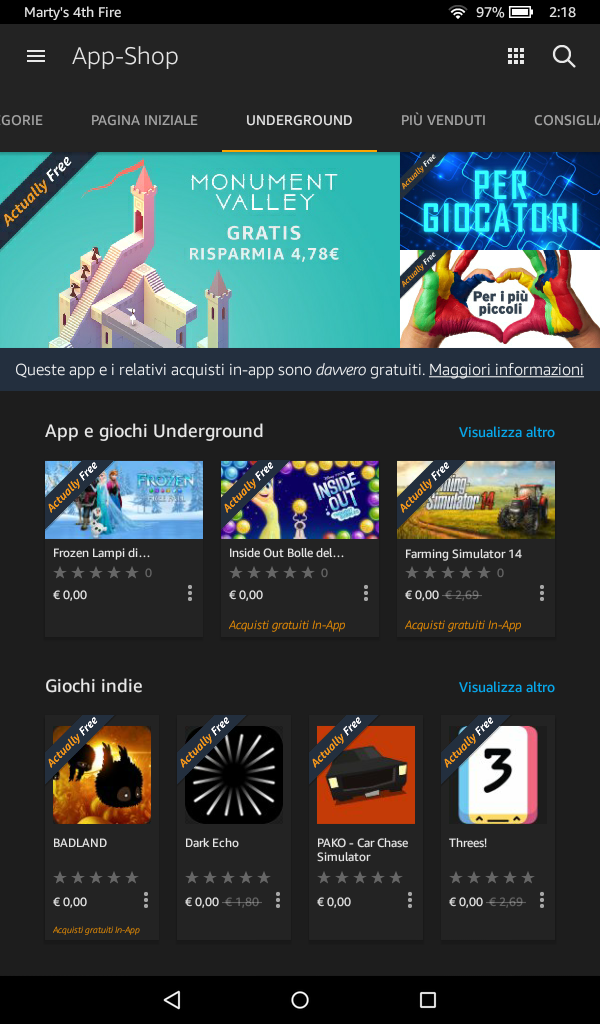Viewport: 600px width, 1024px height.
Task: Open overflow menu for Inside Out Bolle
Action: tap(366, 594)
